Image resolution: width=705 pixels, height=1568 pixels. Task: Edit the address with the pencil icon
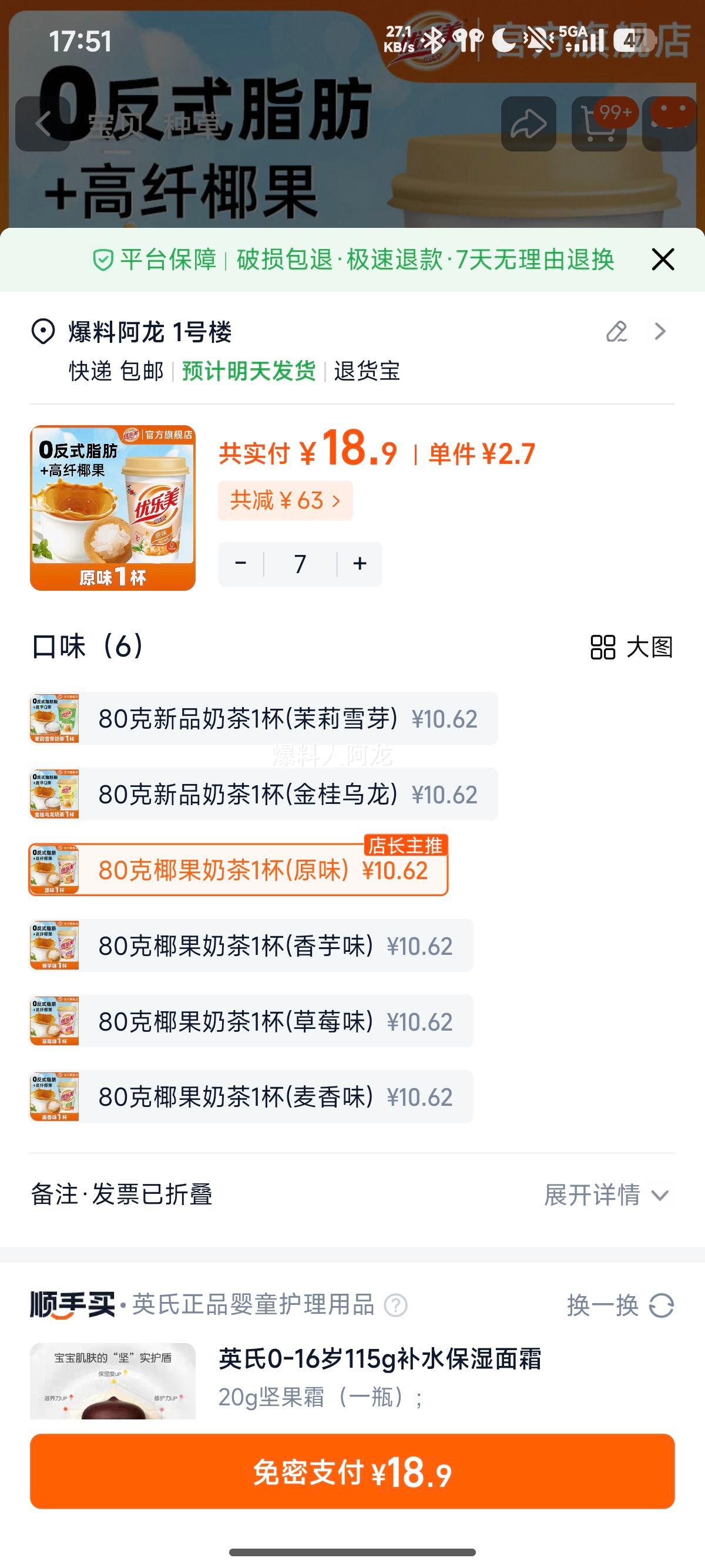(617, 332)
